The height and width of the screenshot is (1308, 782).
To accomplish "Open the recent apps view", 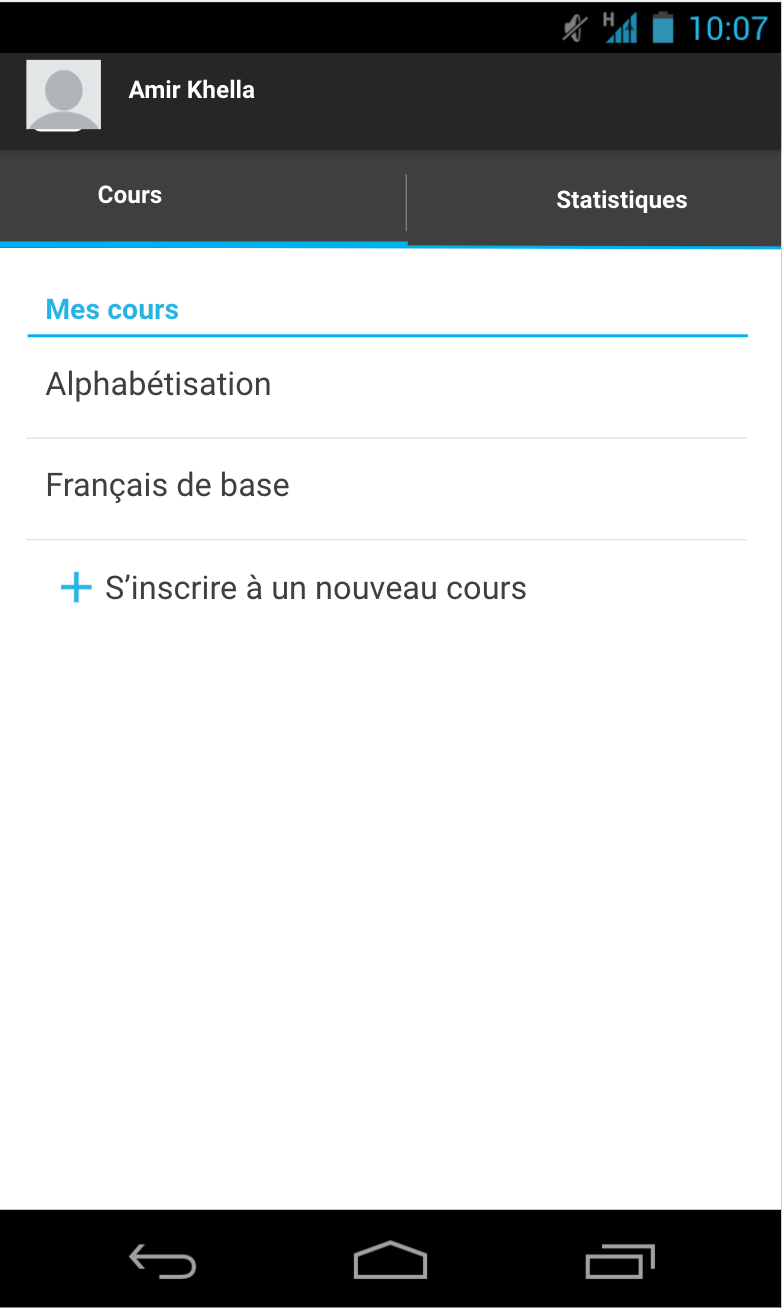I will [620, 1261].
